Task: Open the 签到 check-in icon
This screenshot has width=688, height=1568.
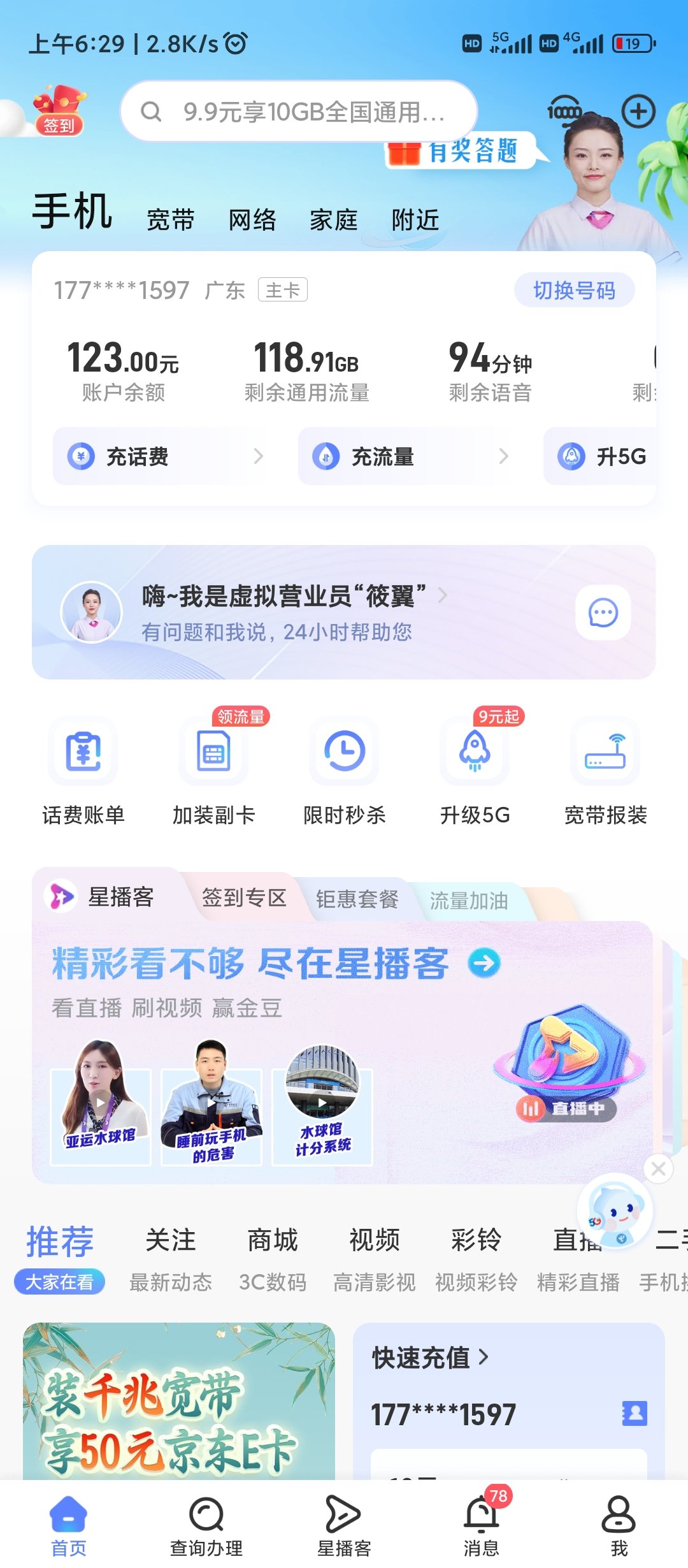Action: pos(59,111)
